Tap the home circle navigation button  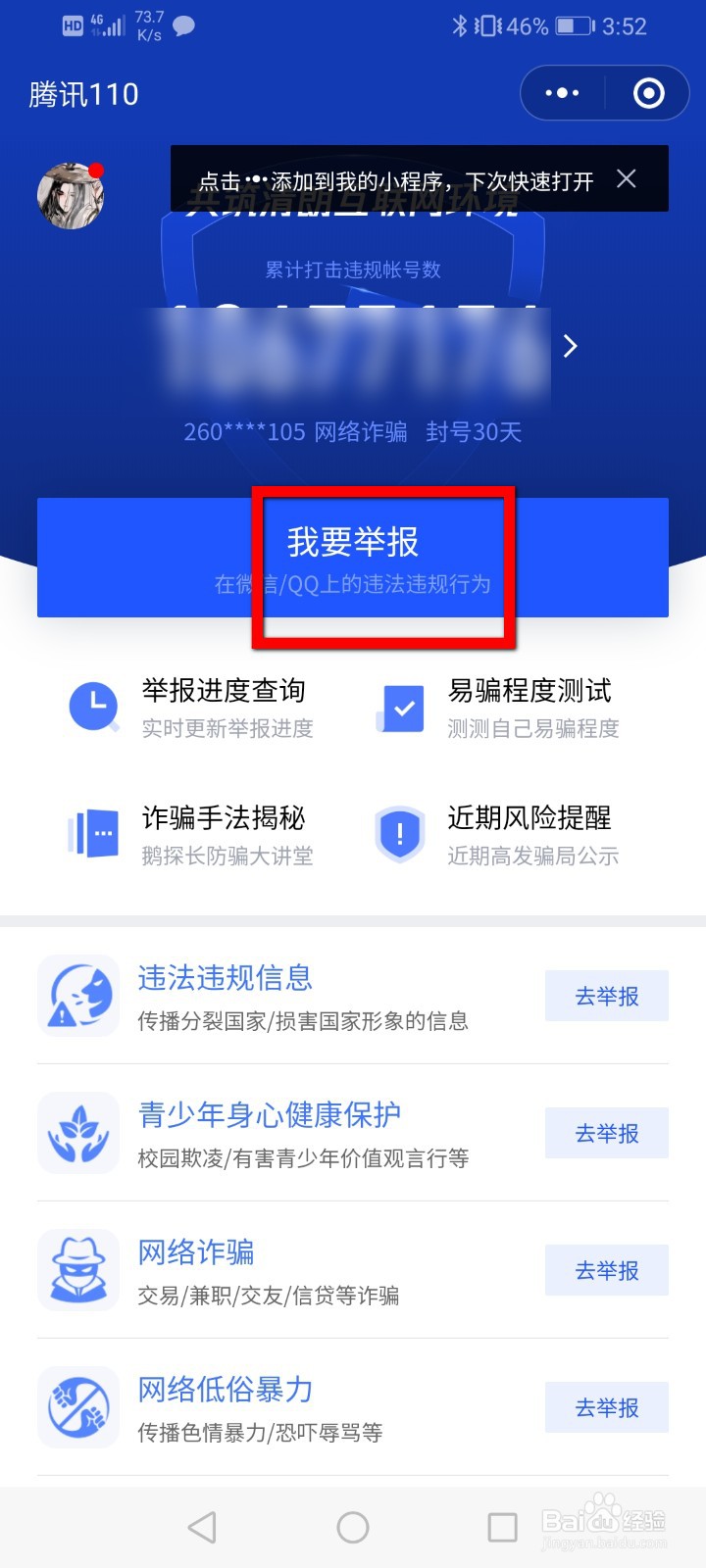click(353, 1527)
